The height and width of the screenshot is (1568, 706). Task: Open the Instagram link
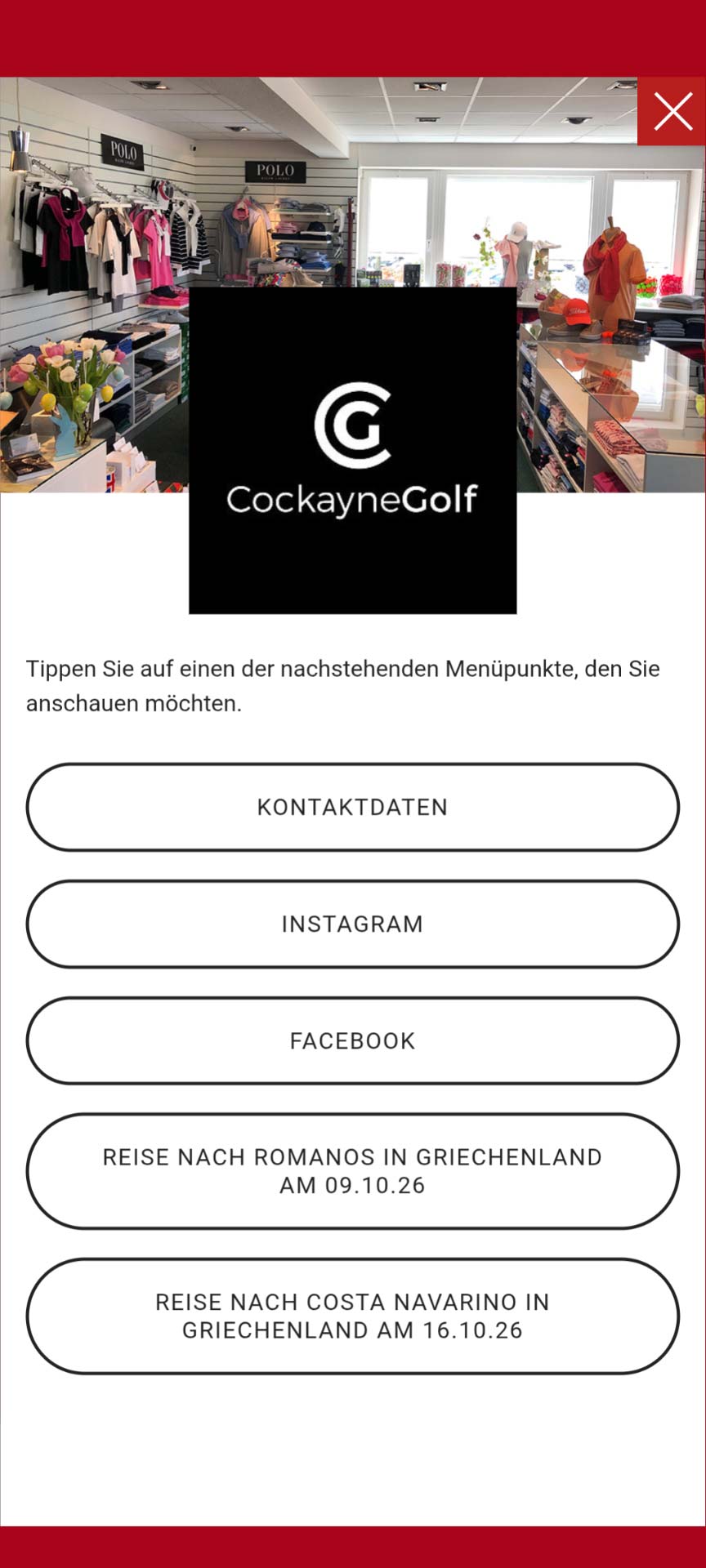(x=353, y=924)
